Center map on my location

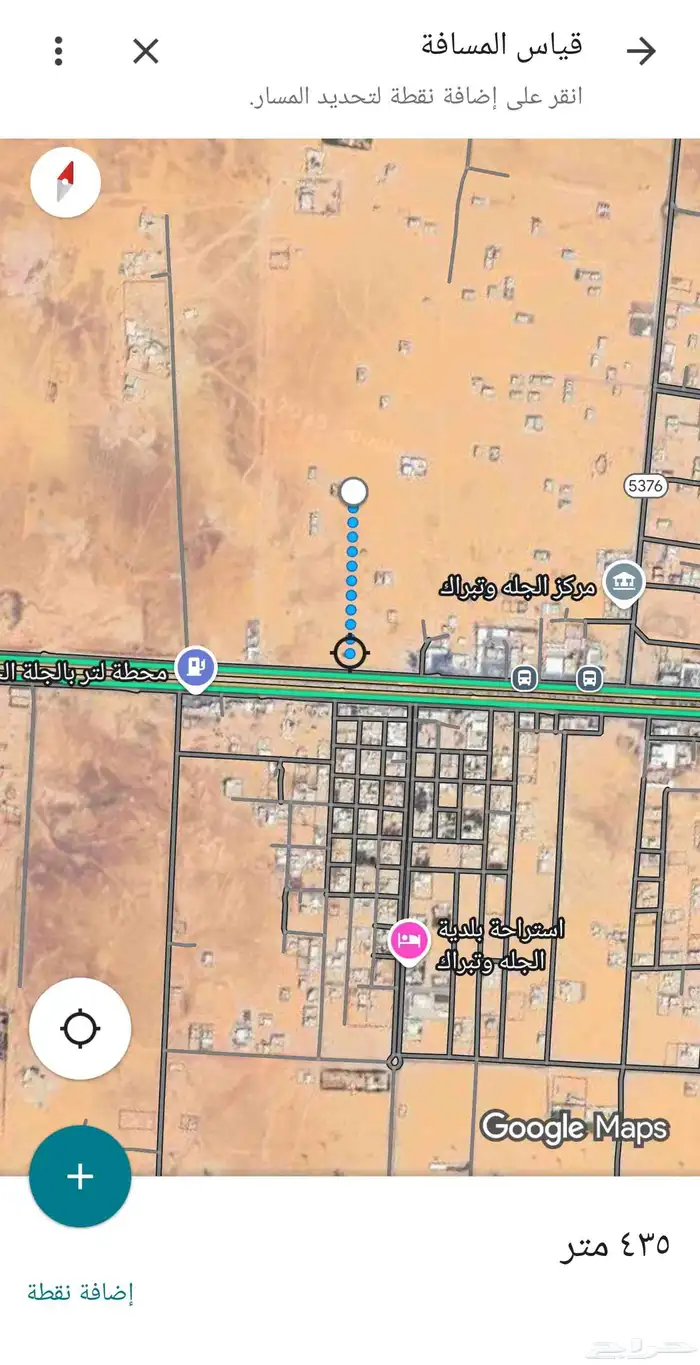coord(80,1028)
